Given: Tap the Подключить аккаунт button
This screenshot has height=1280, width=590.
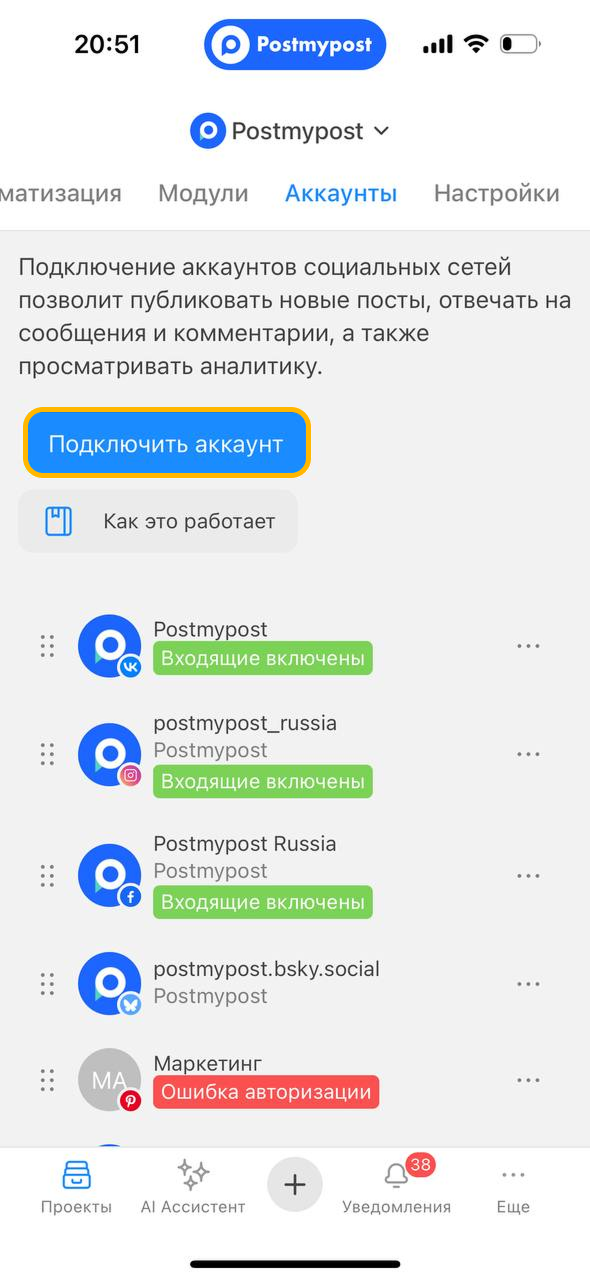Looking at the screenshot, I should [166, 444].
